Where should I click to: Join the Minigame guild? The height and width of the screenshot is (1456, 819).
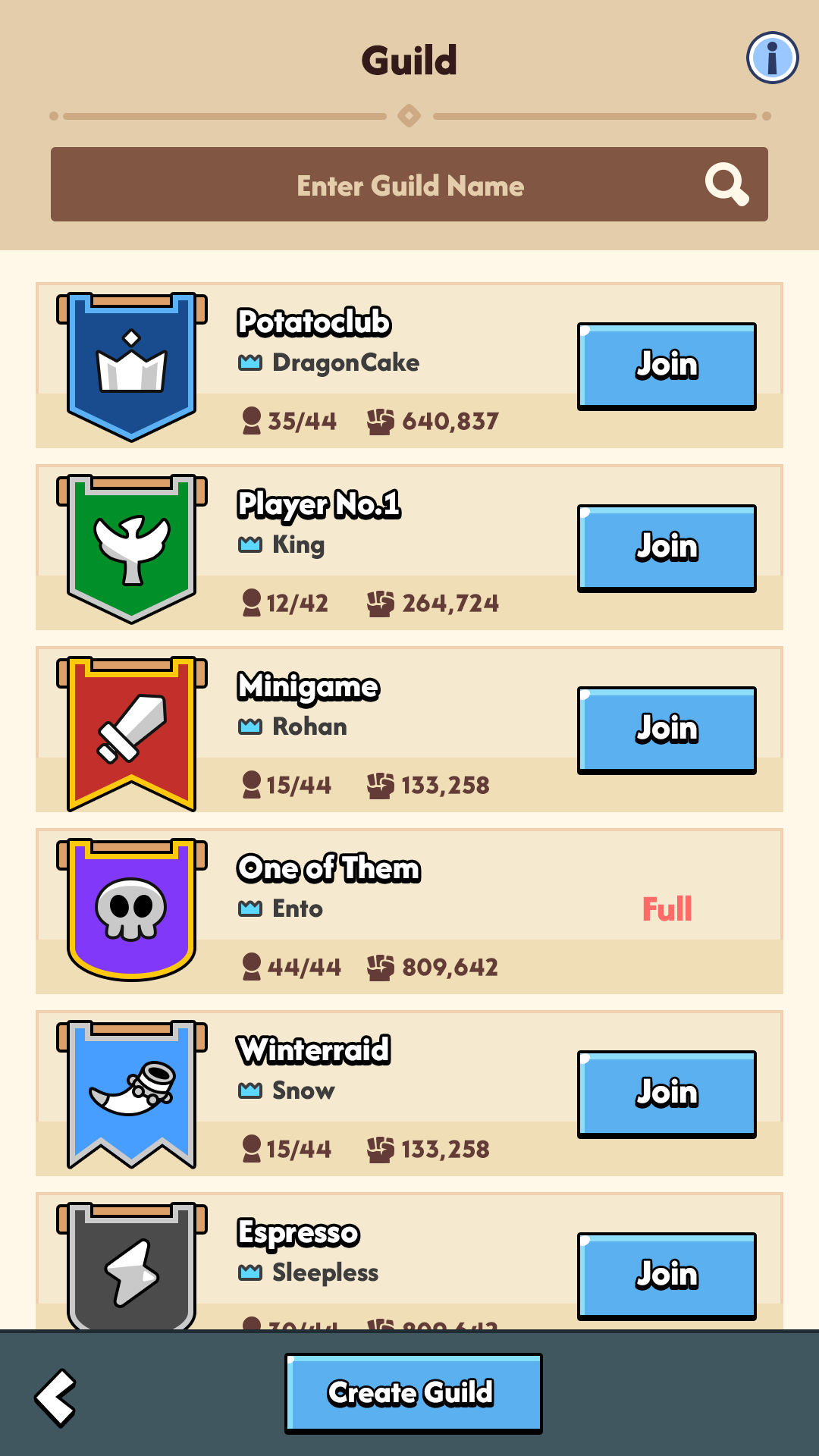click(x=667, y=730)
